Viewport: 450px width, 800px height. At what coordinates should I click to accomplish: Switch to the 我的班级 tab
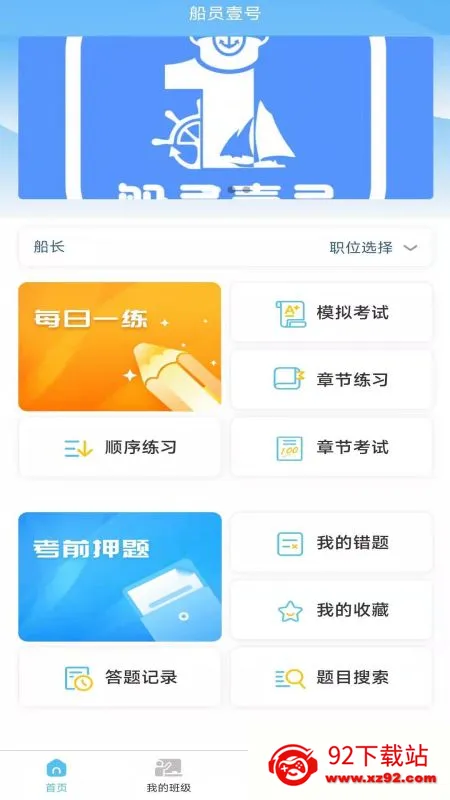[x=169, y=775]
